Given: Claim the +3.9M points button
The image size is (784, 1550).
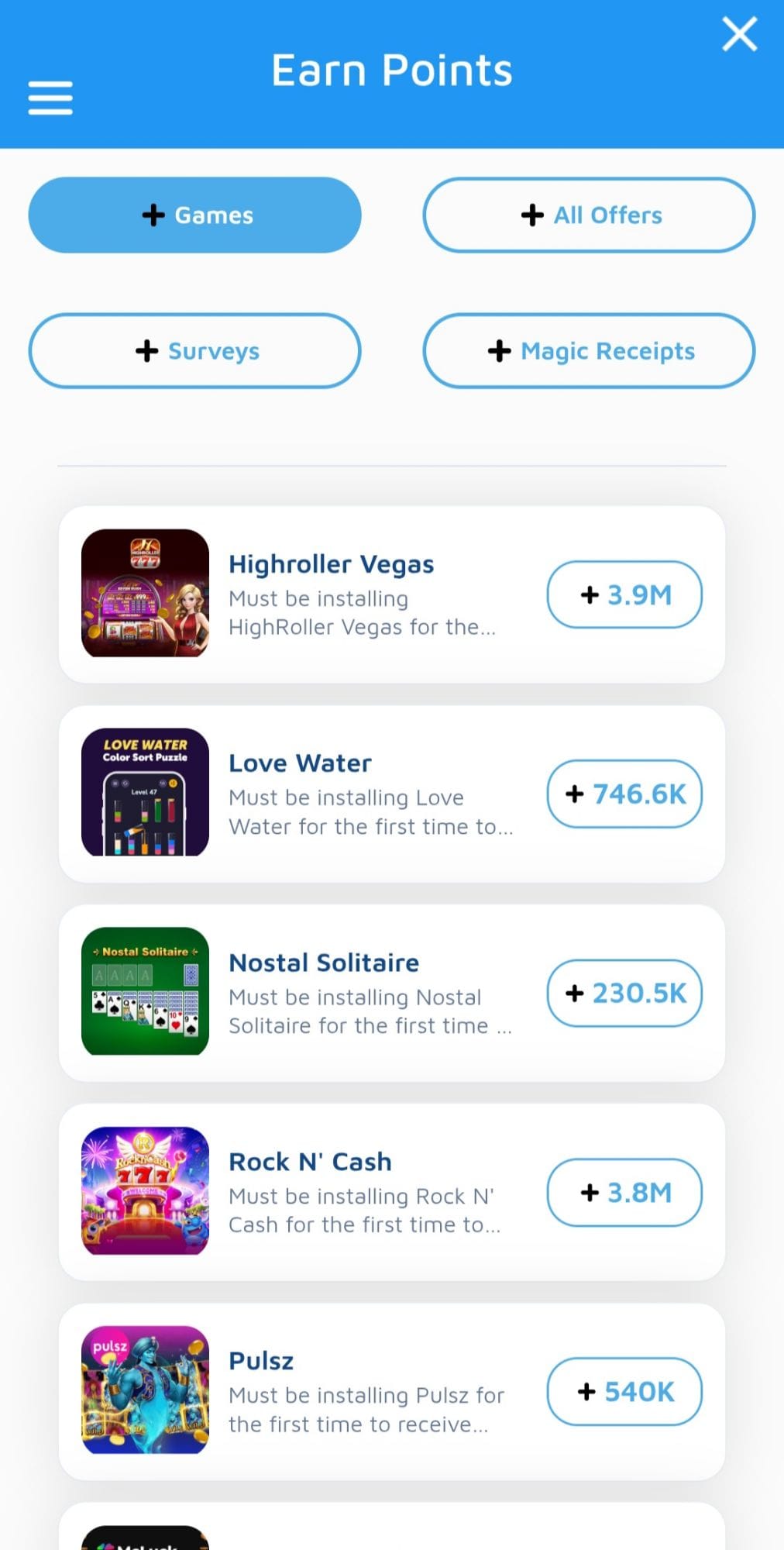Looking at the screenshot, I should 624,594.
